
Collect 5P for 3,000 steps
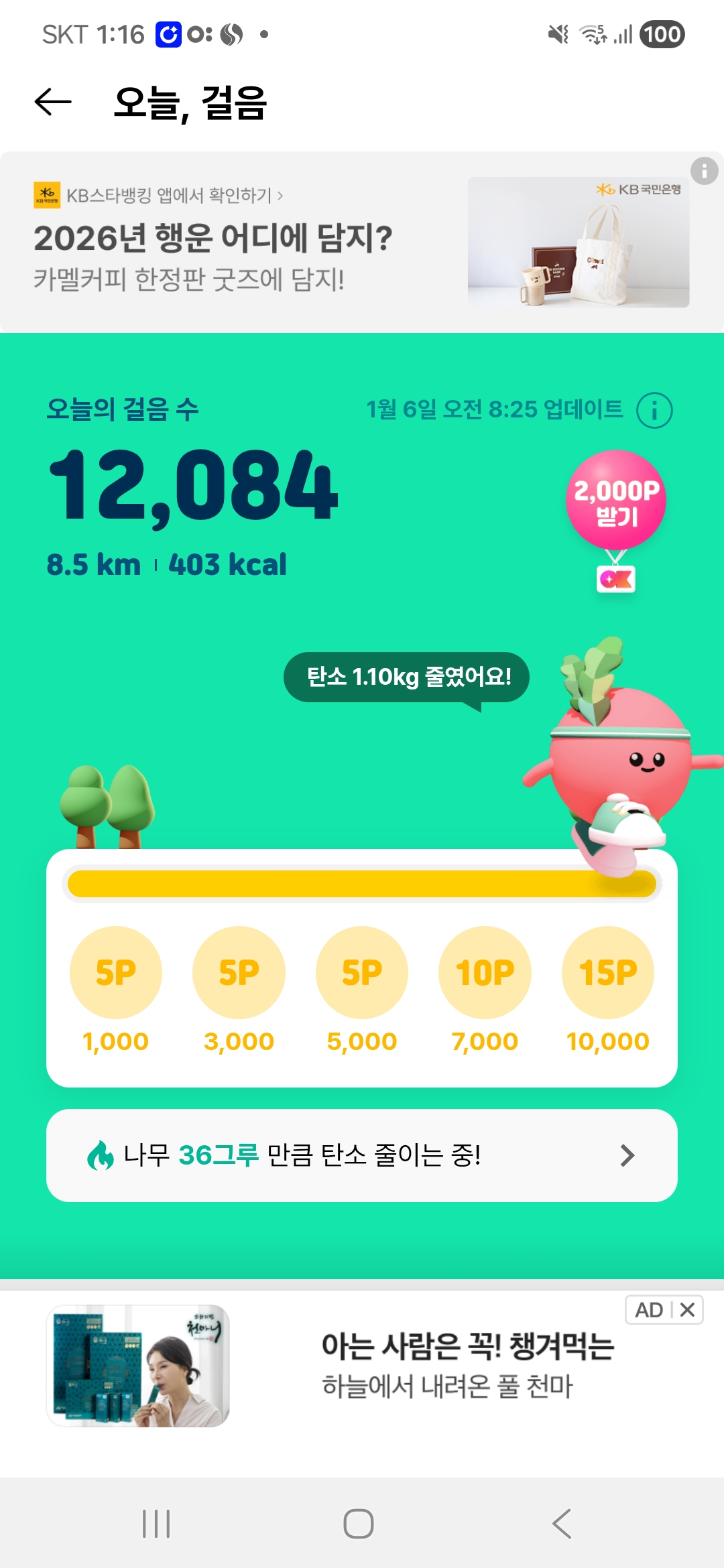[239, 973]
